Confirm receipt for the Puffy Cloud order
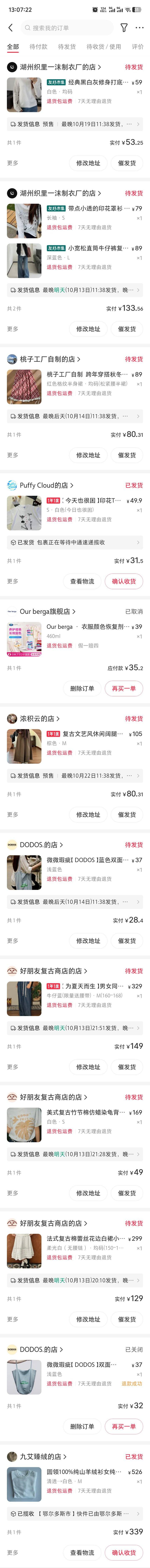The image size is (150, 1568). (124, 581)
